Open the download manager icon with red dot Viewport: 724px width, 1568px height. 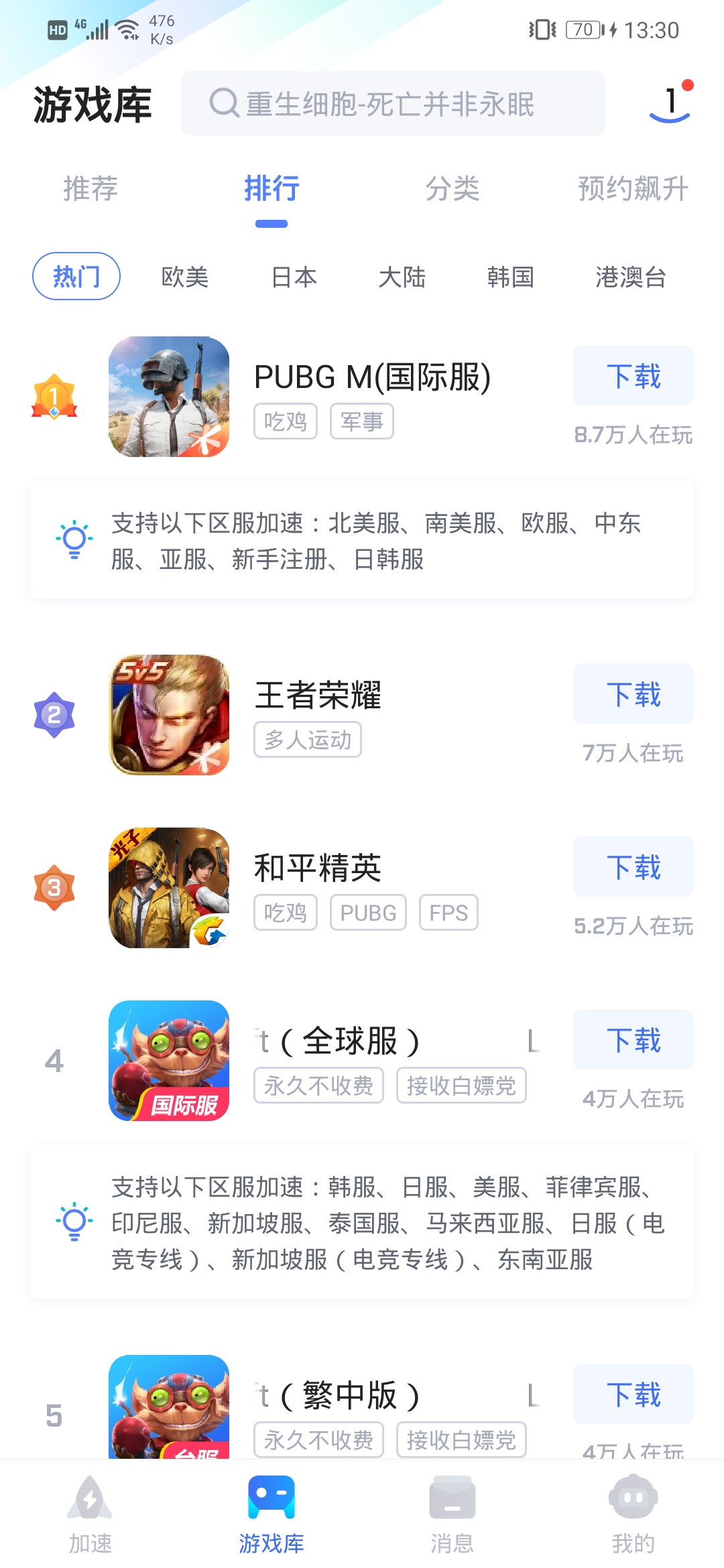[671, 103]
